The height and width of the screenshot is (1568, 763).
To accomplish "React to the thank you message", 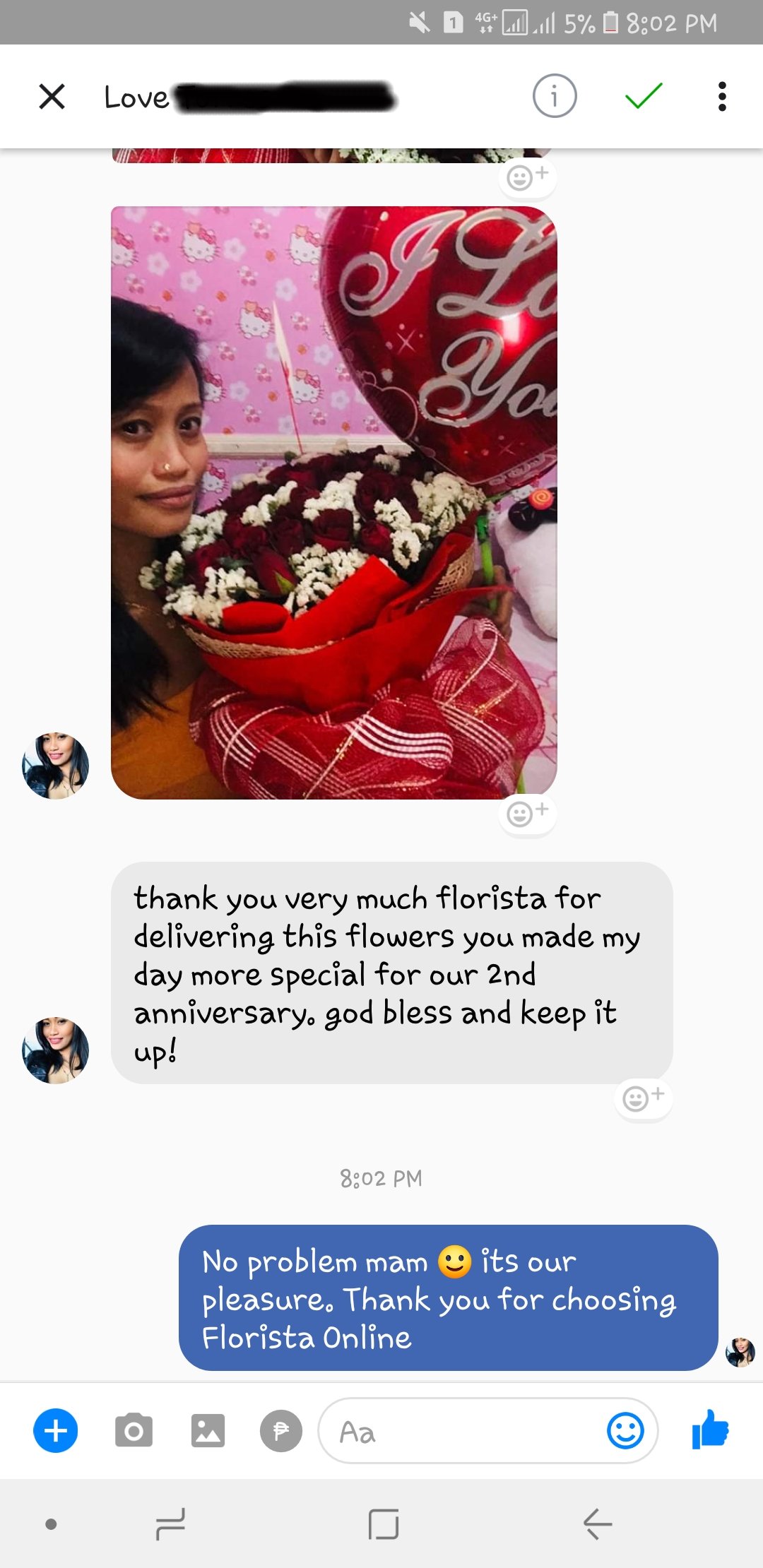I will [643, 1098].
